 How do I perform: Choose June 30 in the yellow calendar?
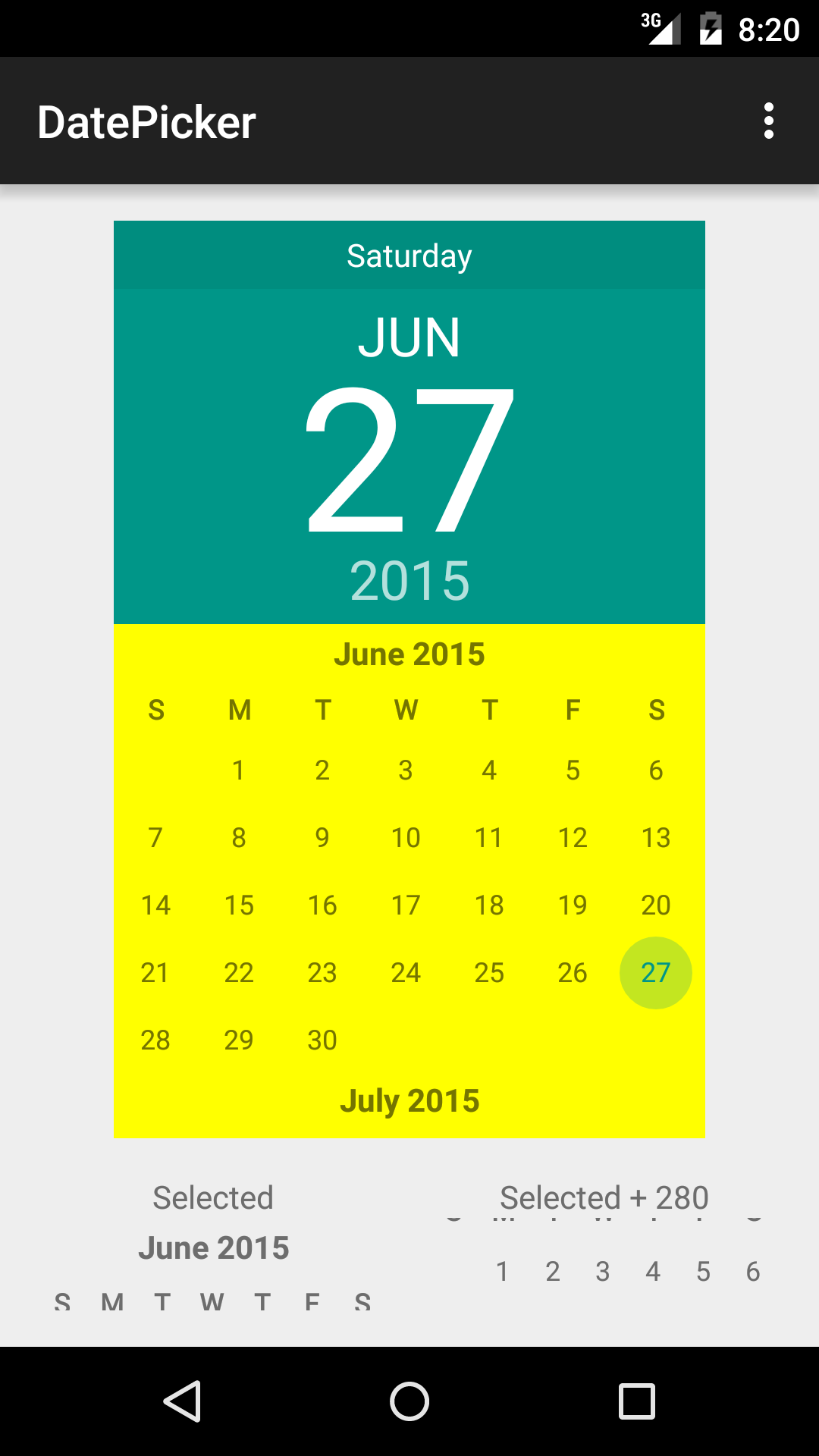[x=322, y=1040]
